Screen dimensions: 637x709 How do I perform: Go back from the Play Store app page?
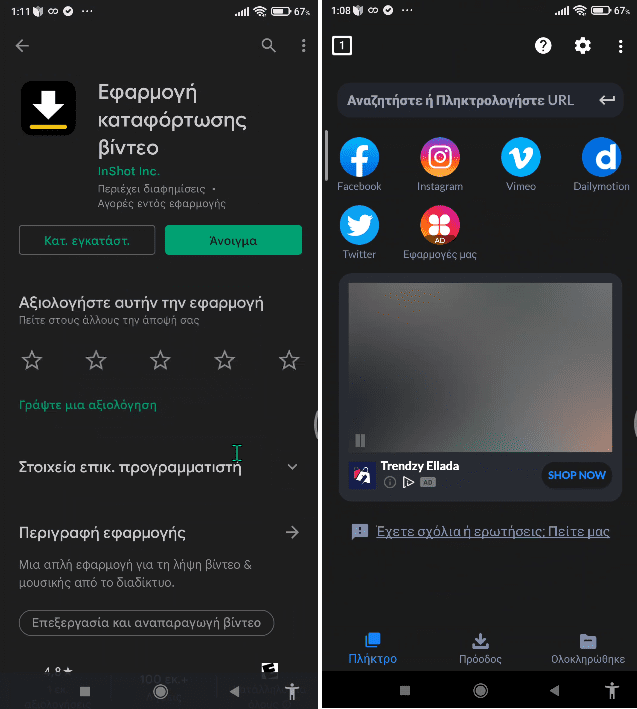23,46
